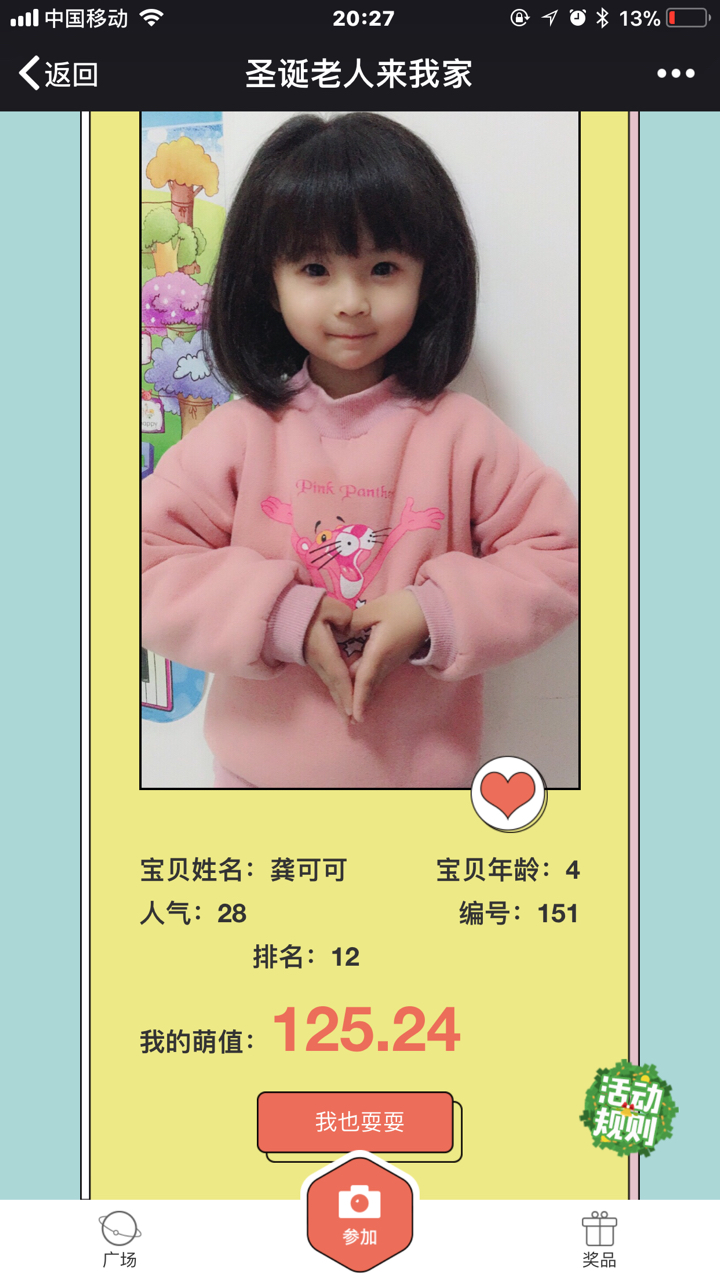Screen dimensions: 720x1280
Task: Open the three-dot overflow menu
Action: pyautogui.click(x=675, y=74)
